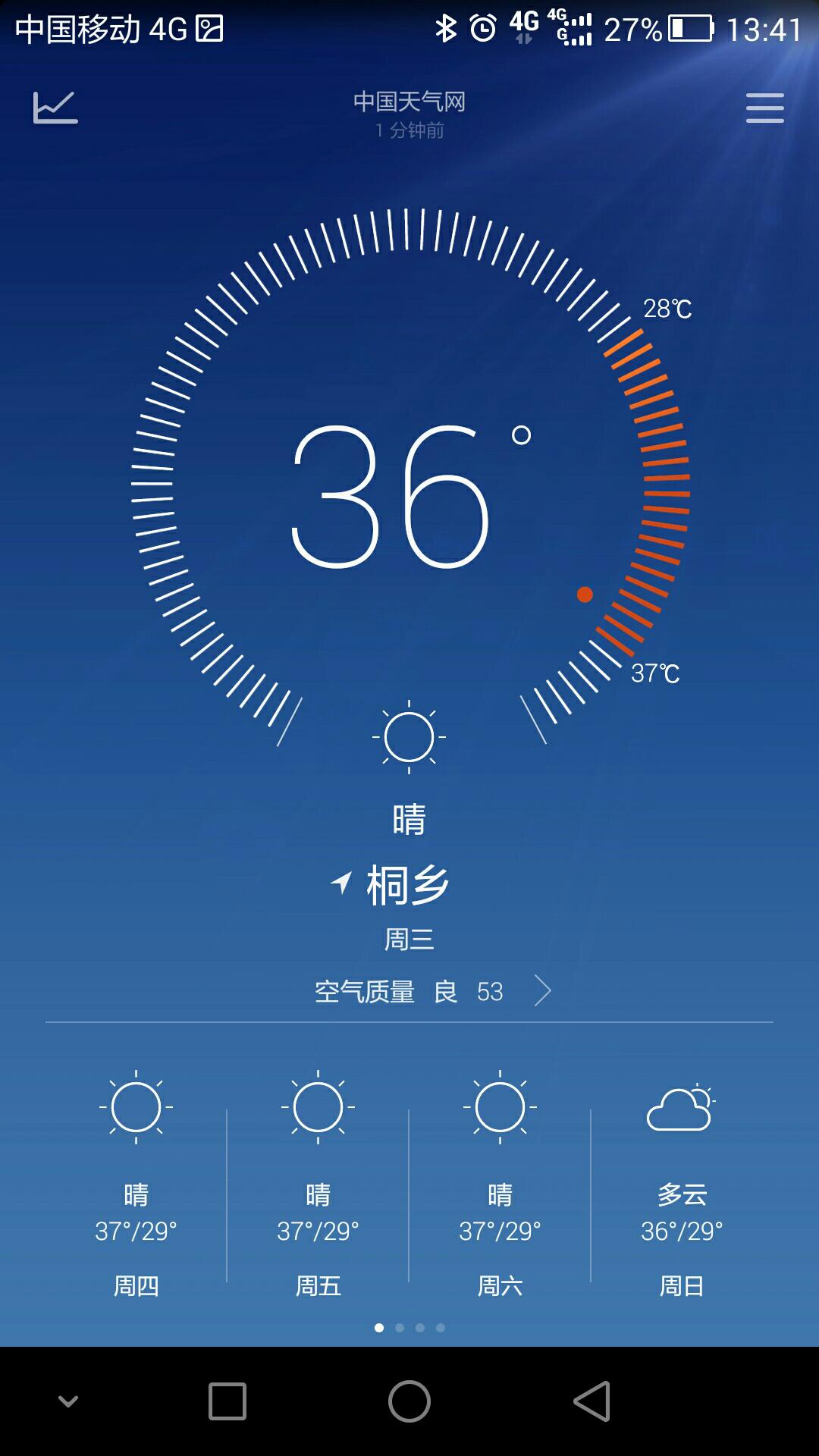Screen dimensions: 819x1456
Task: View Thursday (周四) forecast
Action: 136,1184
